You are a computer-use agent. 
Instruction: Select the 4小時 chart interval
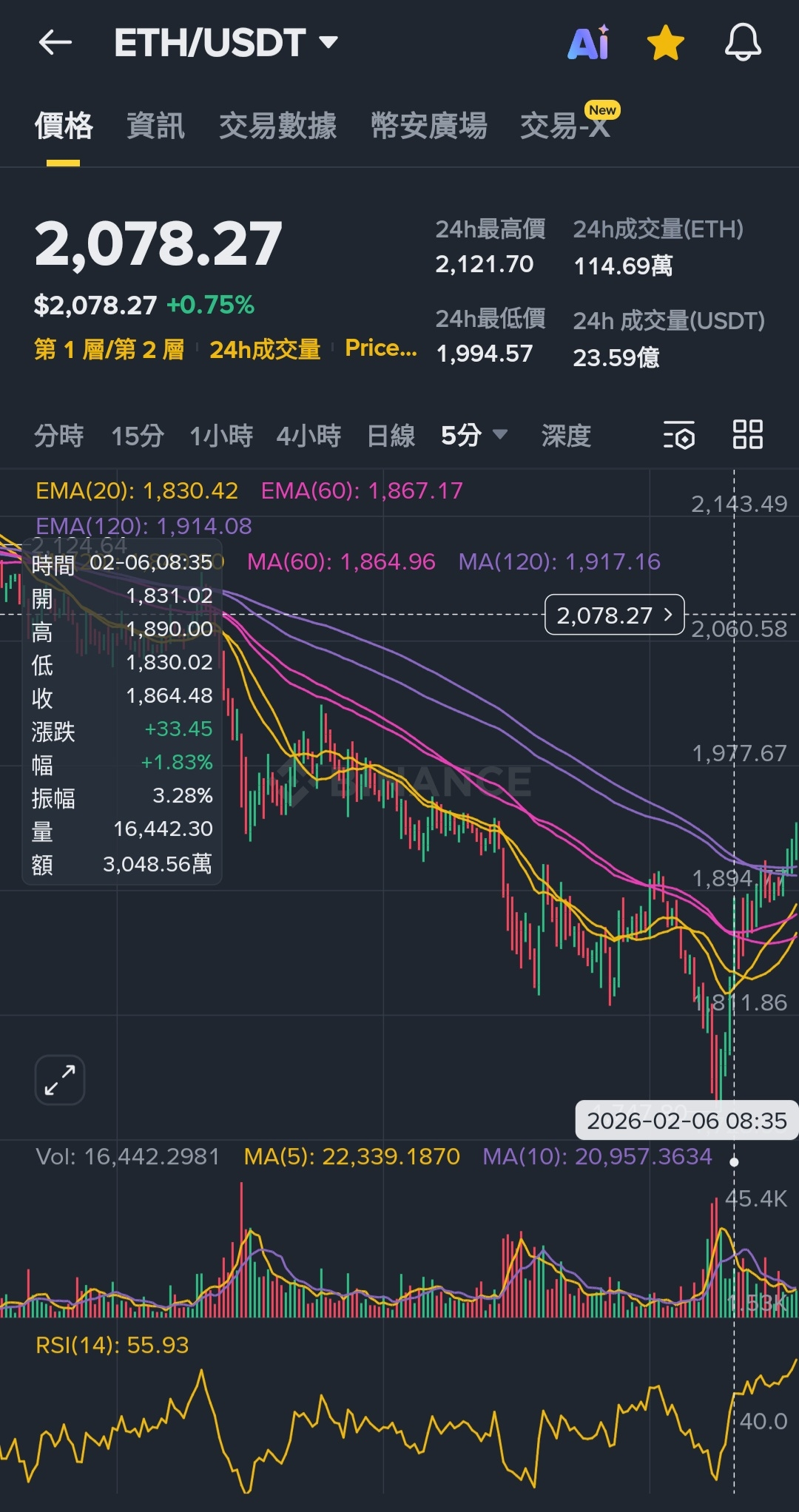click(309, 436)
